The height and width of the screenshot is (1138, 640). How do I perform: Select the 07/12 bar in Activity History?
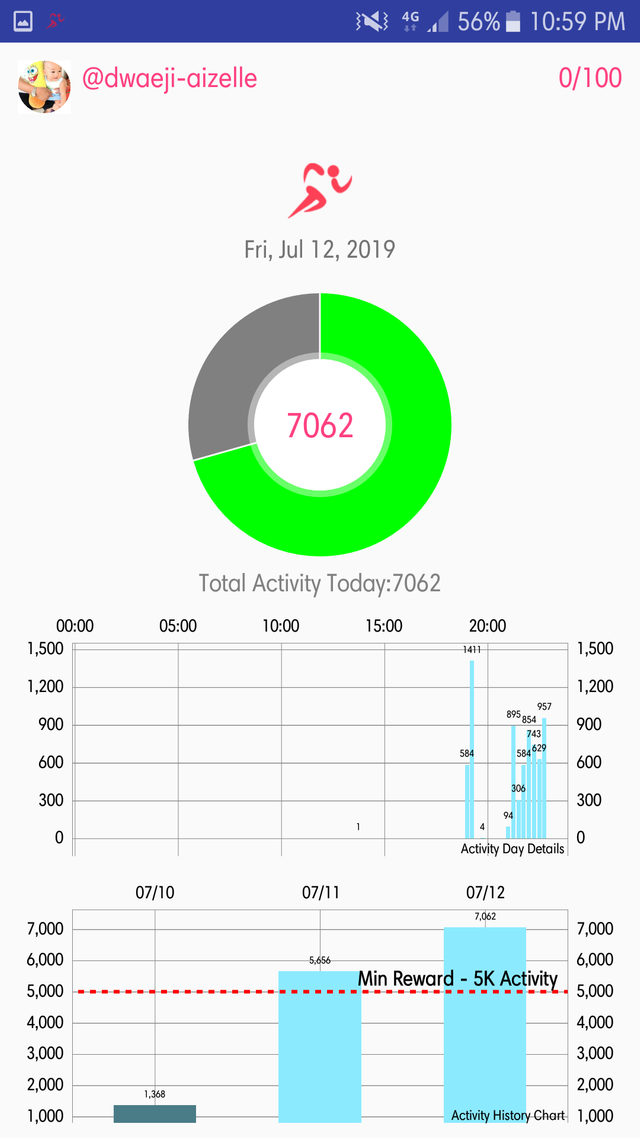coord(485,1025)
